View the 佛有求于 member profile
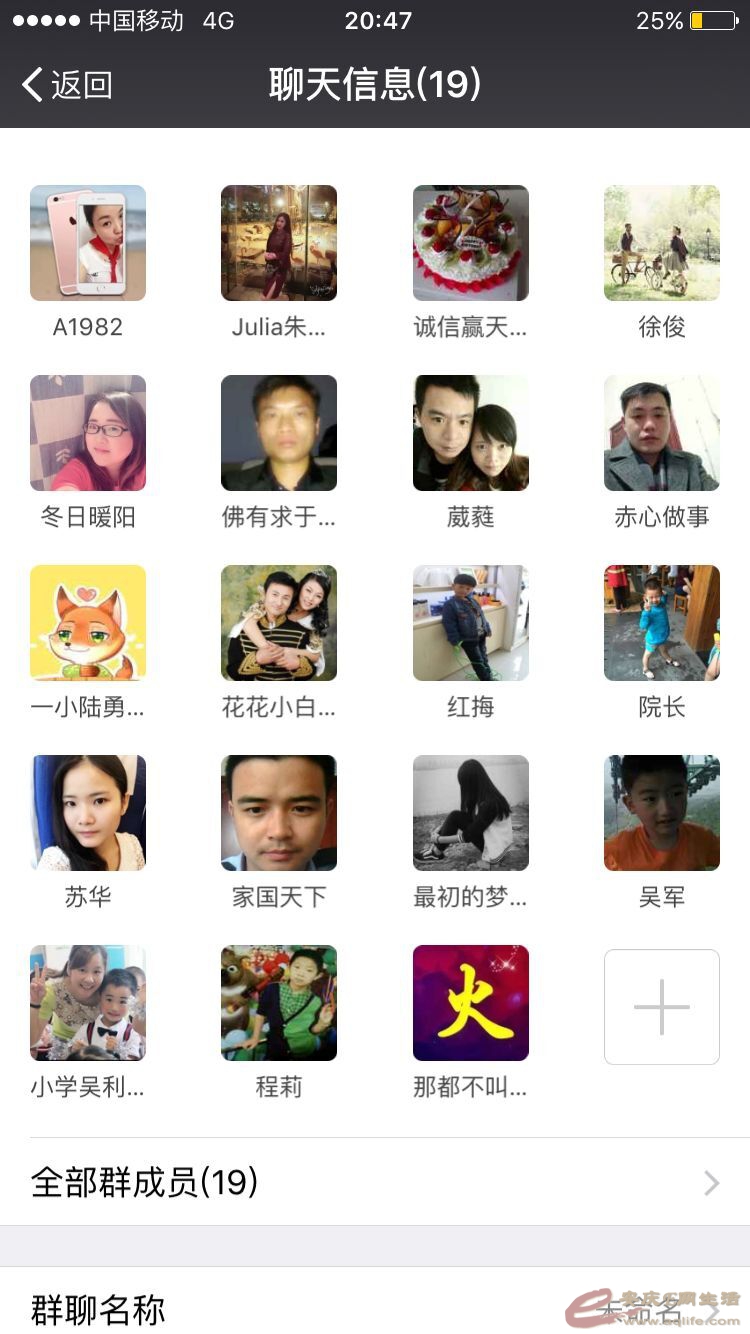Viewport: 750px width, 1334px height. [x=279, y=433]
